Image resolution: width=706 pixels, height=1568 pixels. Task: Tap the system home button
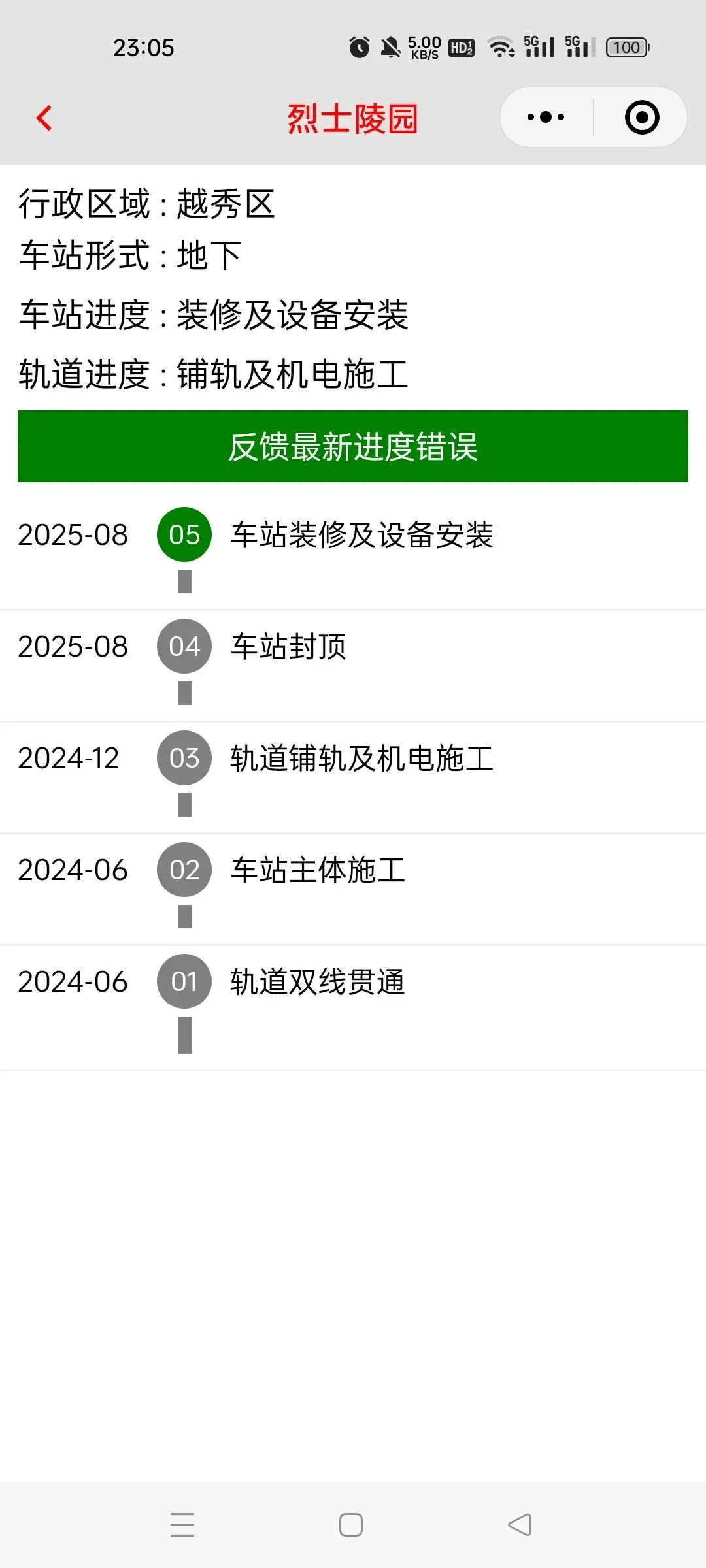coord(351,1525)
